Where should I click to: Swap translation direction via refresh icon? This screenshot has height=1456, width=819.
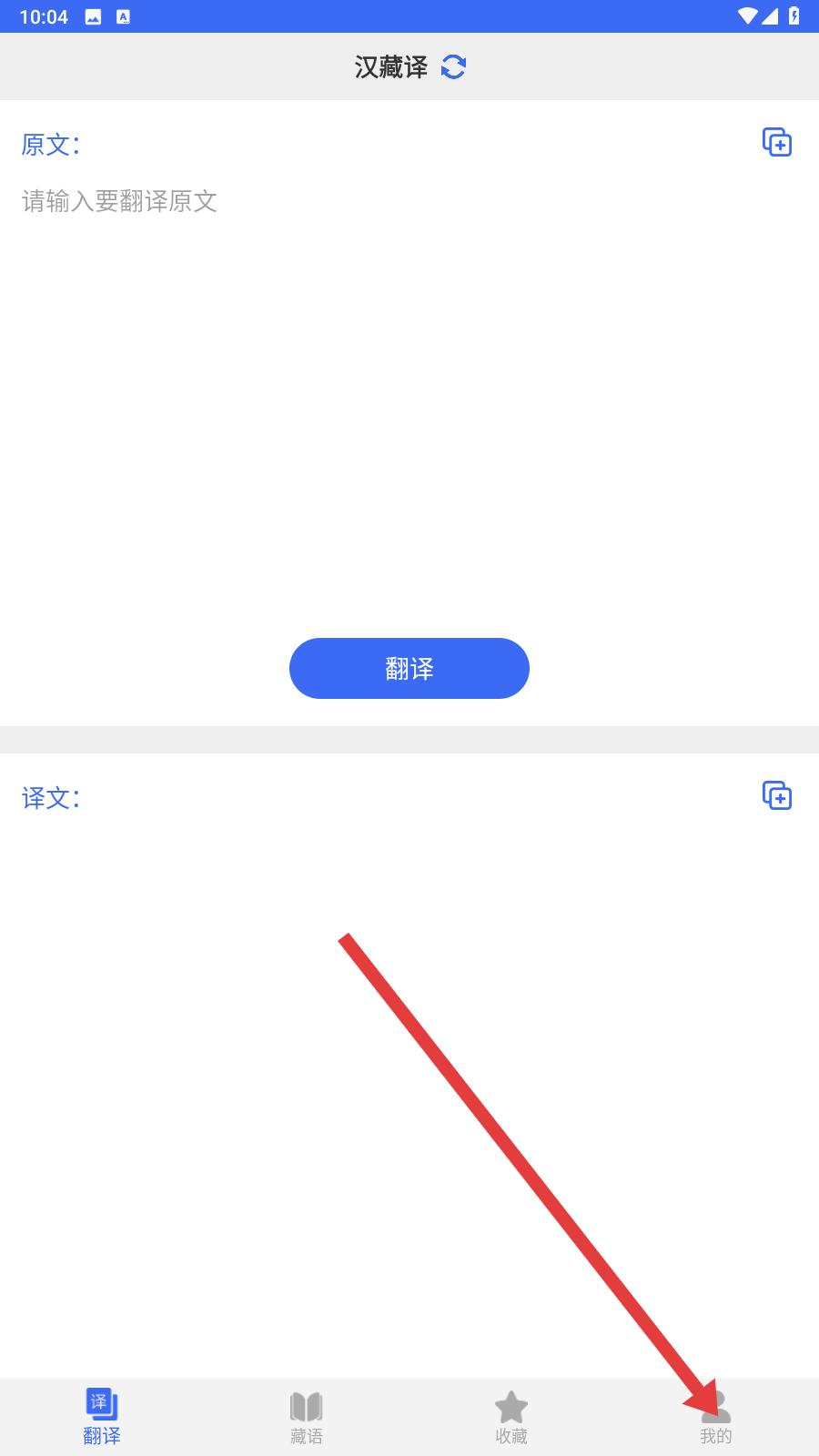click(x=453, y=66)
